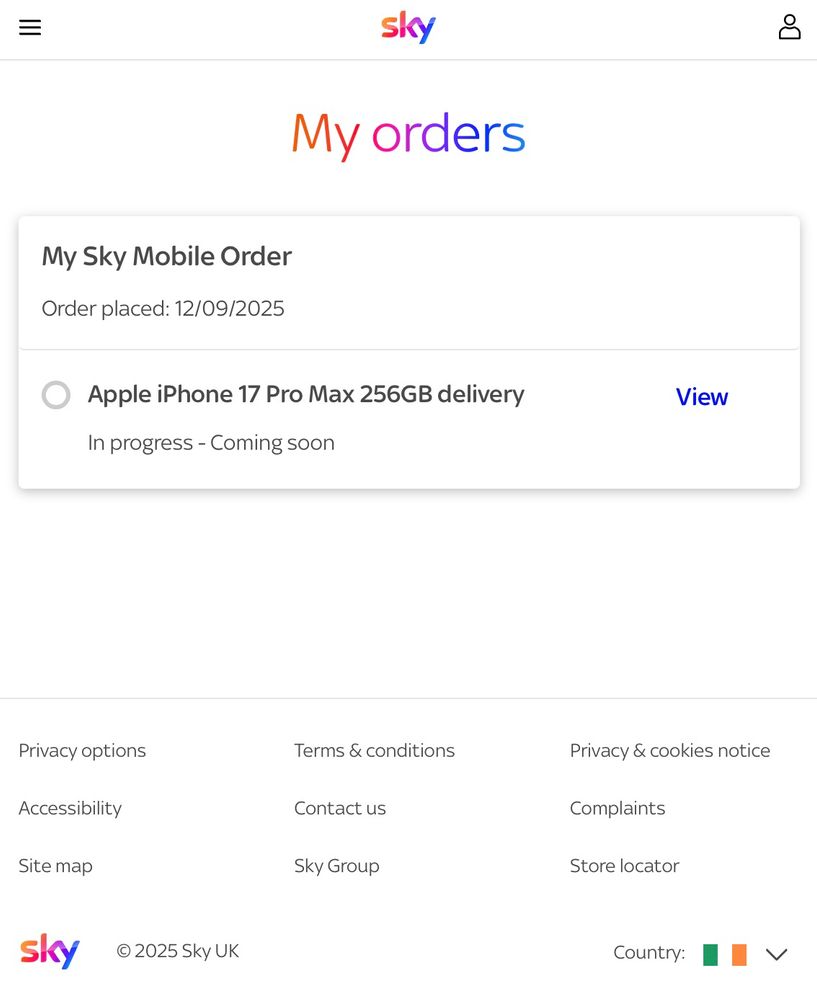View the iPhone 17 Pro Max order
This screenshot has height=999, width=817.
click(x=701, y=397)
